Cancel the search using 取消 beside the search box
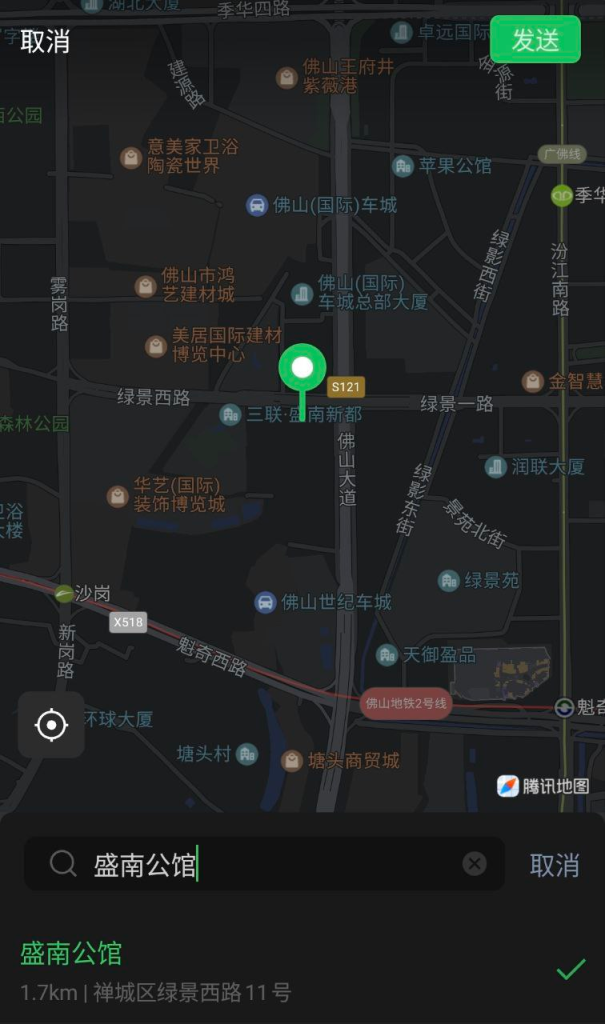 (x=554, y=865)
